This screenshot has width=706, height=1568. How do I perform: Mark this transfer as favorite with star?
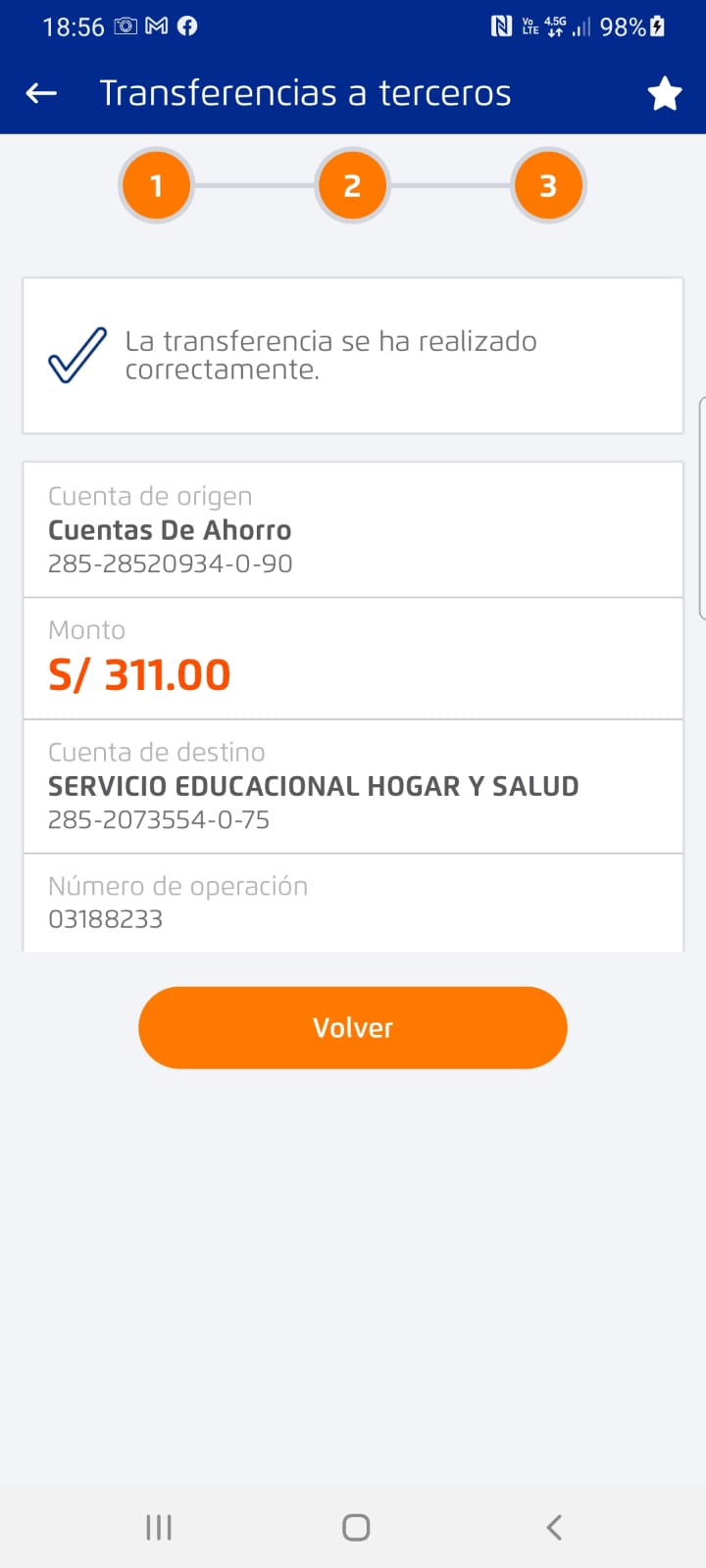pos(664,93)
